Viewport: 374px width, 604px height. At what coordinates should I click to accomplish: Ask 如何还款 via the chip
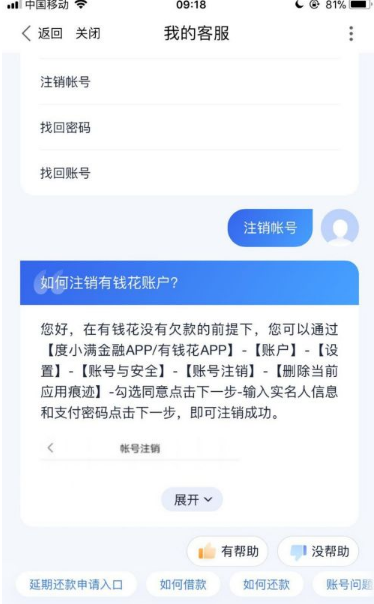(x=266, y=584)
